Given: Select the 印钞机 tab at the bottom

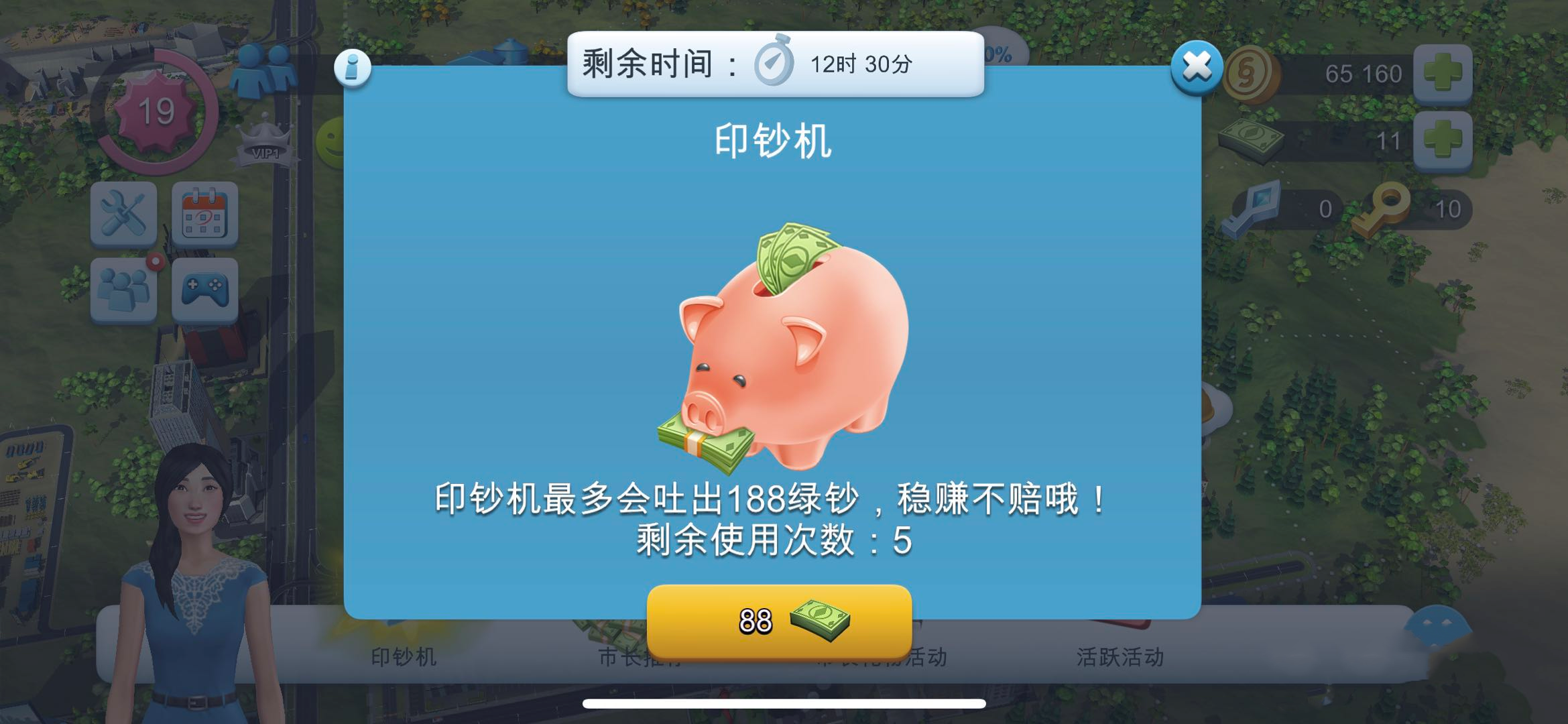Looking at the screenshot, I should point(404,656).
